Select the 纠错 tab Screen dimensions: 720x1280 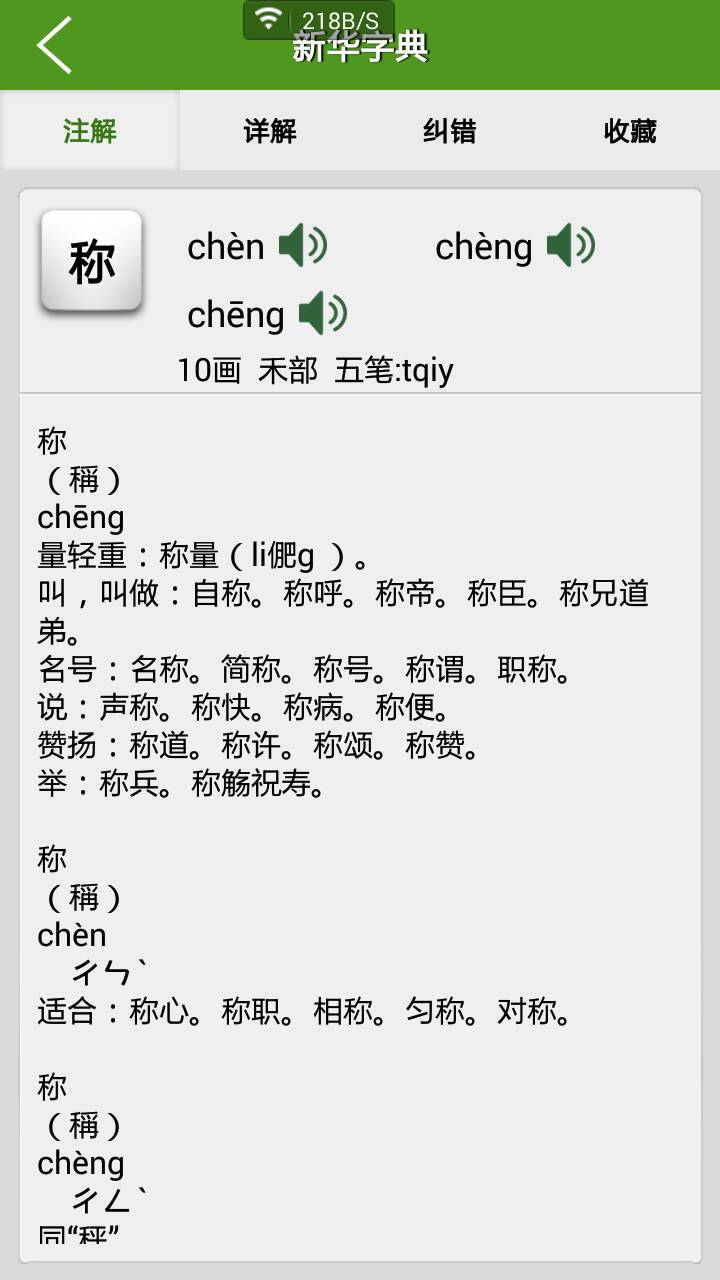[x=450, y=131]
